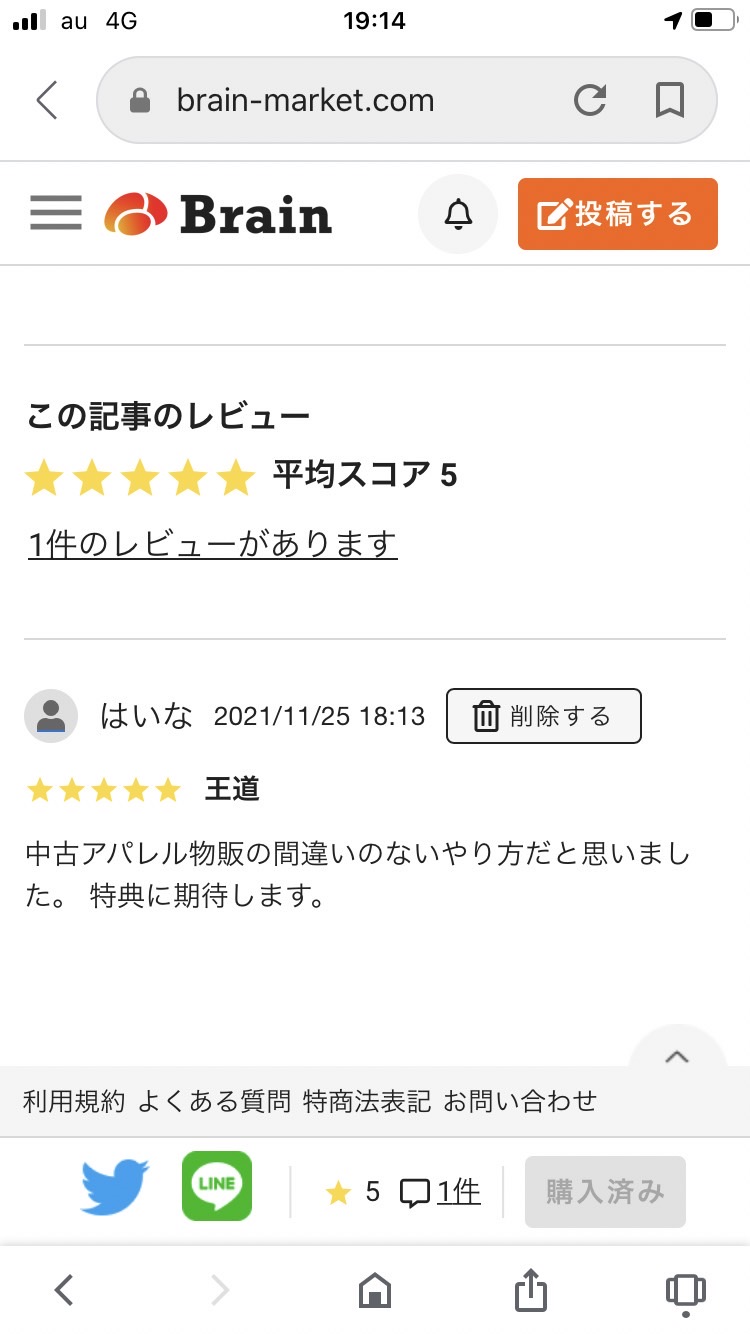The width and height of the screenshot is (750, 1334).
Task: Open the 1件 comments link
Action: [x=459, y=1192]
